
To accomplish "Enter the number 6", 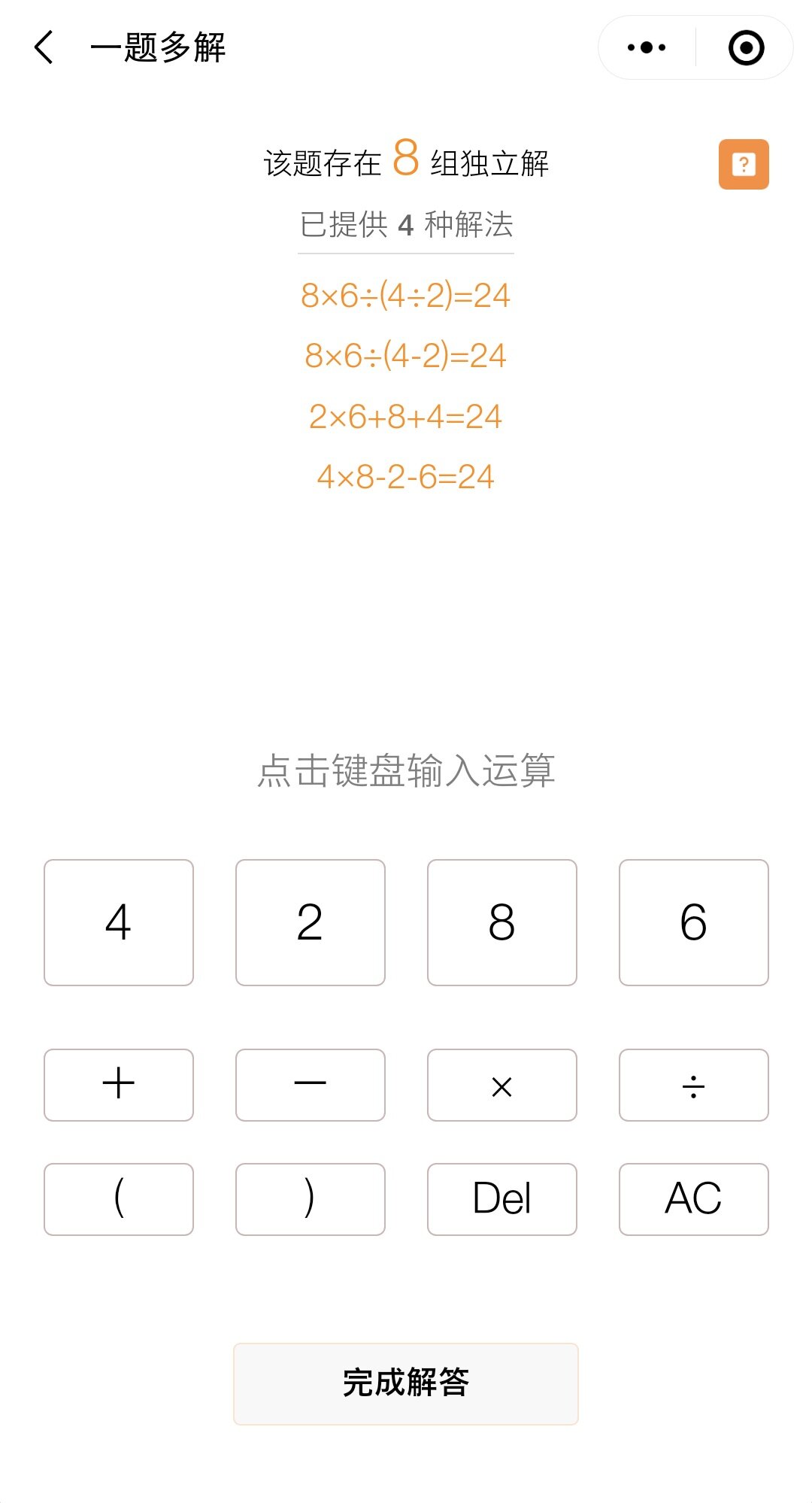I will click(x=694, y=922).
